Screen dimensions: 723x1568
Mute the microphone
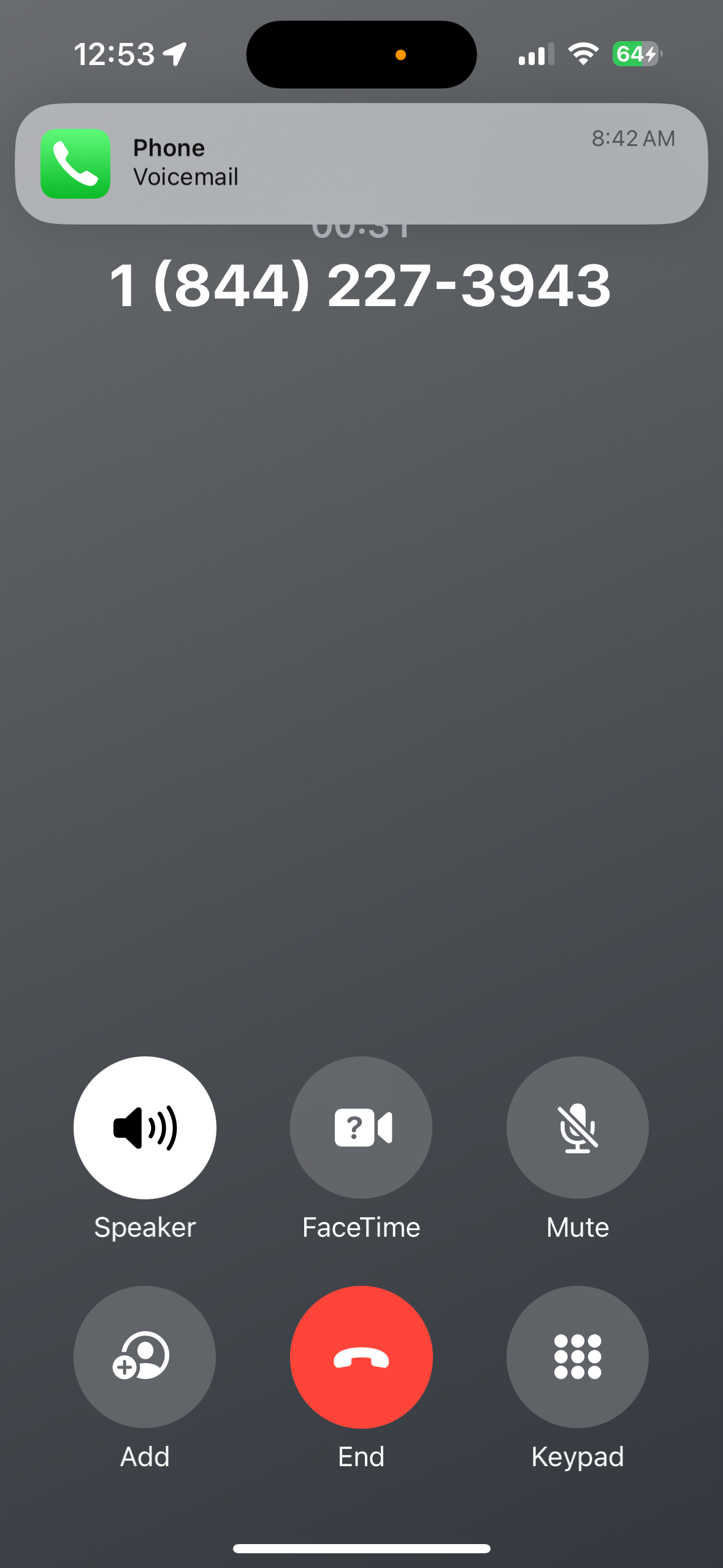577,1127
